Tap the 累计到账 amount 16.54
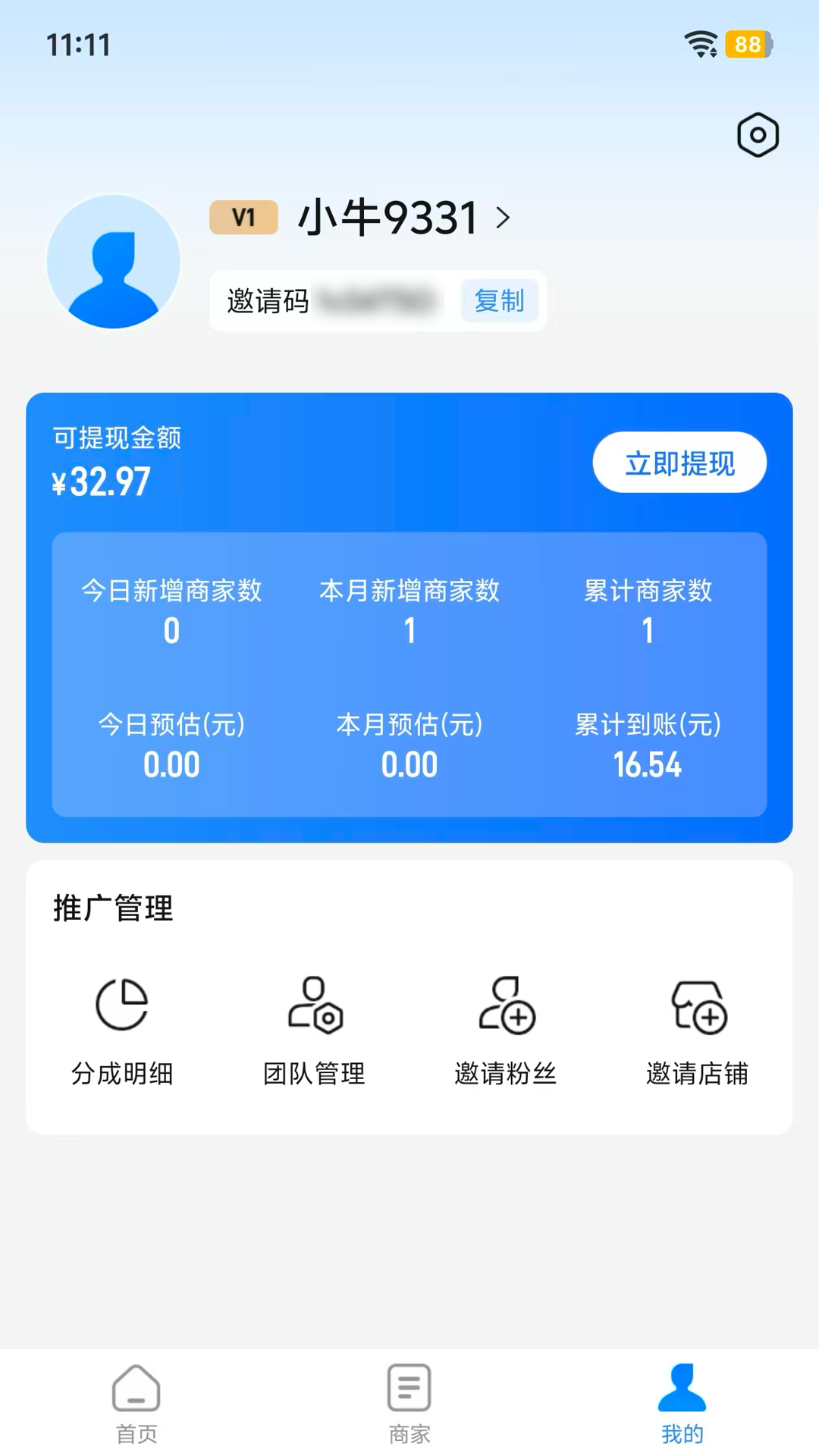819x1456 pixels. [648, 766]
